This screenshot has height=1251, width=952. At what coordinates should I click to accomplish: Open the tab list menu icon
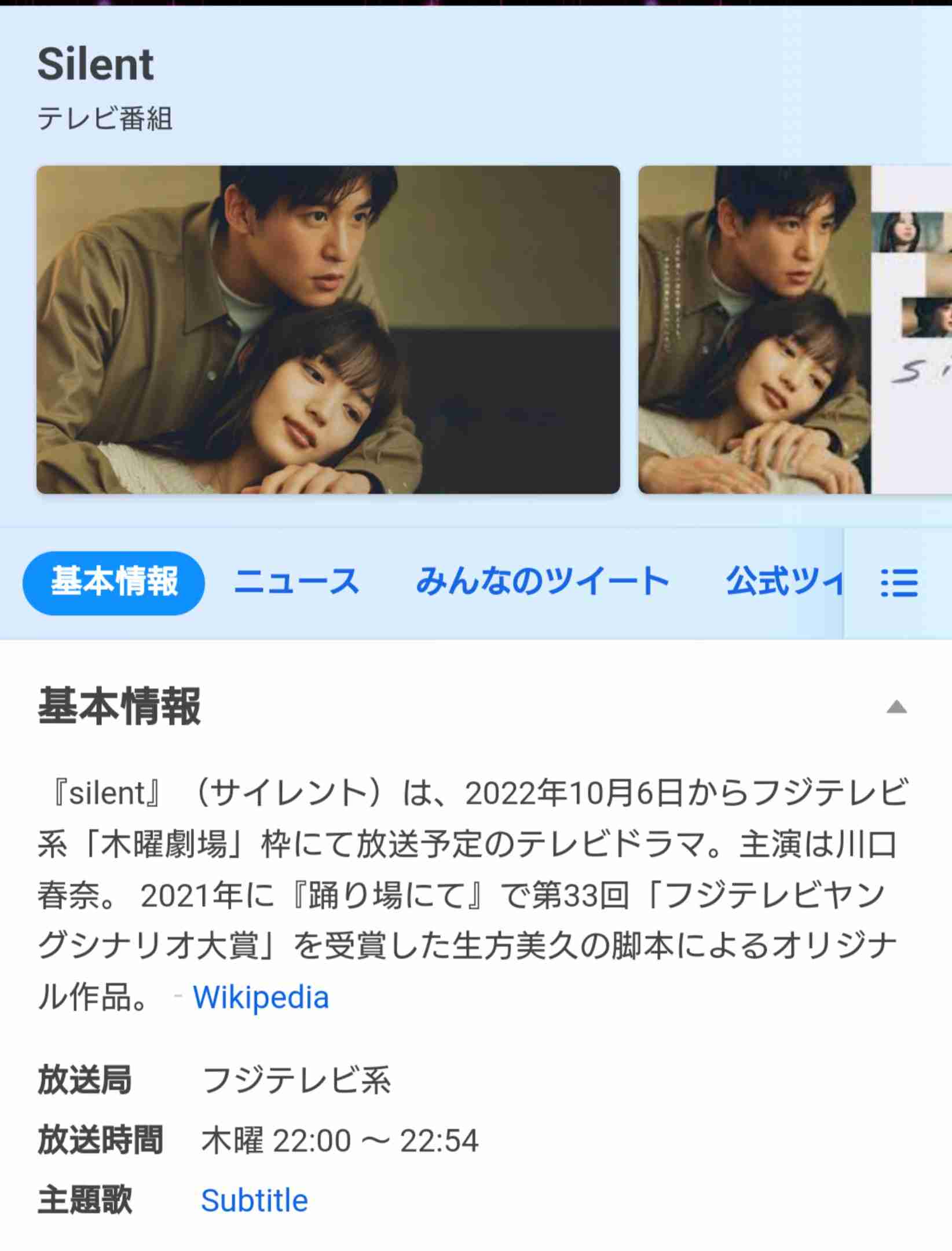pyautogui.click(x=899, y=583)
